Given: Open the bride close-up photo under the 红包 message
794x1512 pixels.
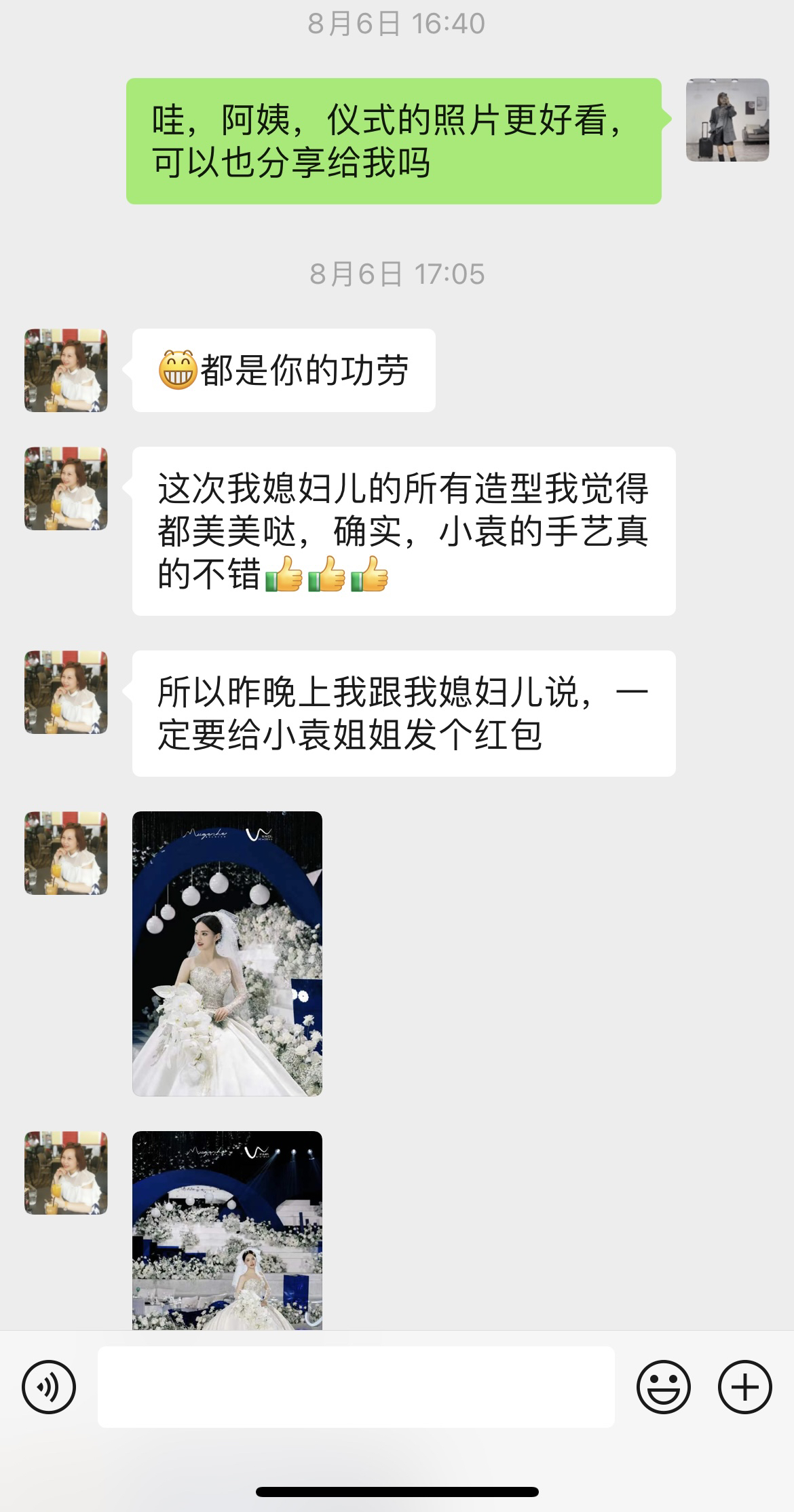Looking at the screenshot, I should (x=227, y=953).
